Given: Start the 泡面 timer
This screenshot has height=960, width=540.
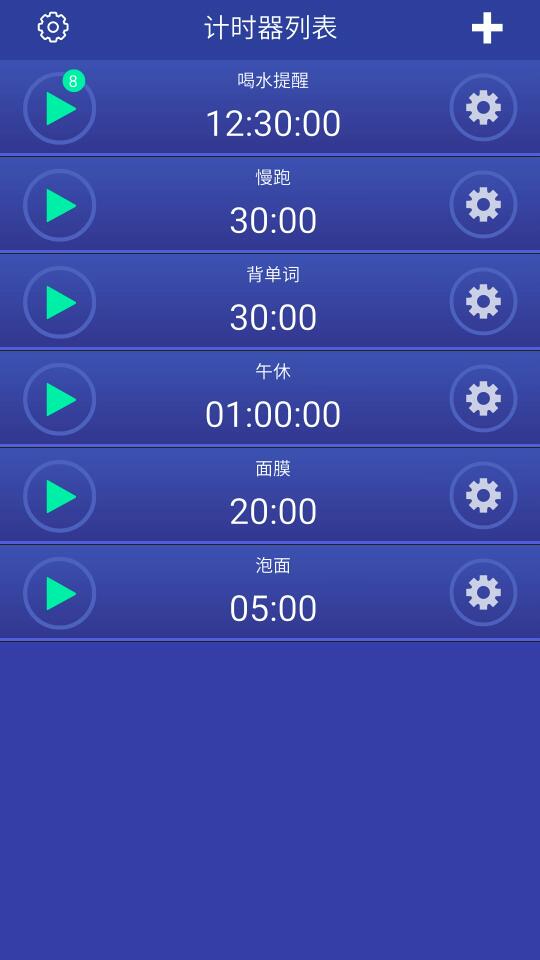Looking at the screenshot, I should pos(59,593).
